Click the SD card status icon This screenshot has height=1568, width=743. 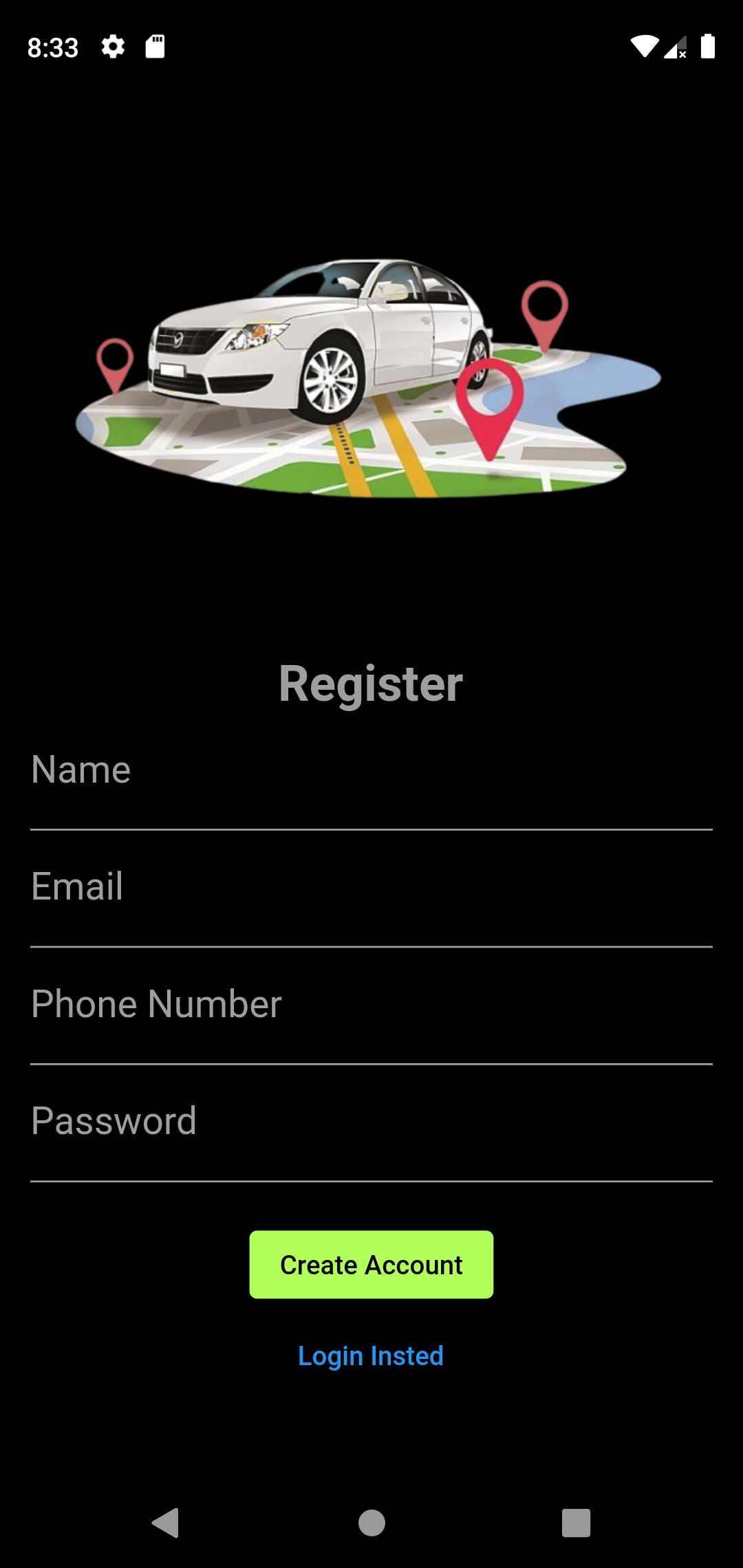(x=155, y=47)
